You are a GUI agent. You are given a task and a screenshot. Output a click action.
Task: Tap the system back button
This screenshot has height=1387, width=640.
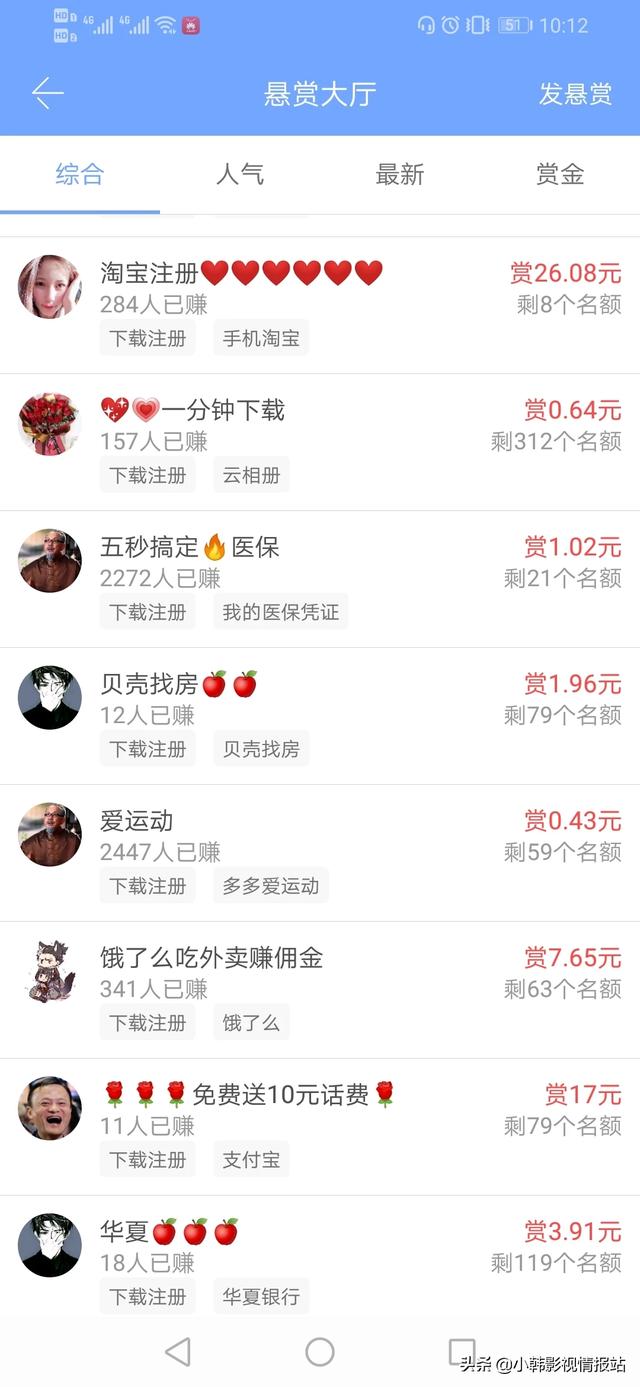pos(178,1352)
